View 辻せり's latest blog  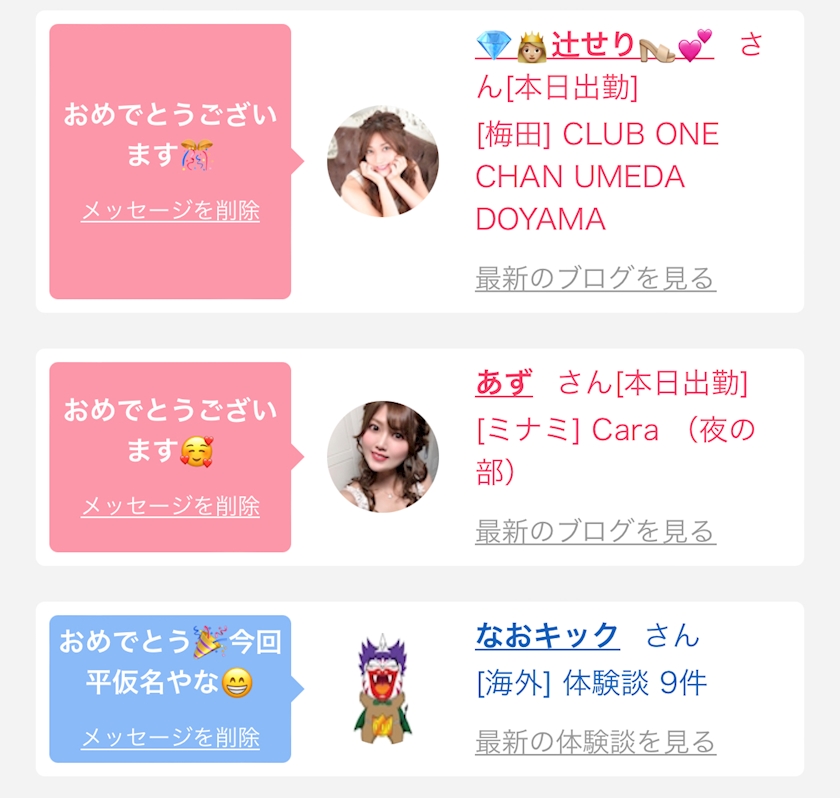tap(596, 278)
